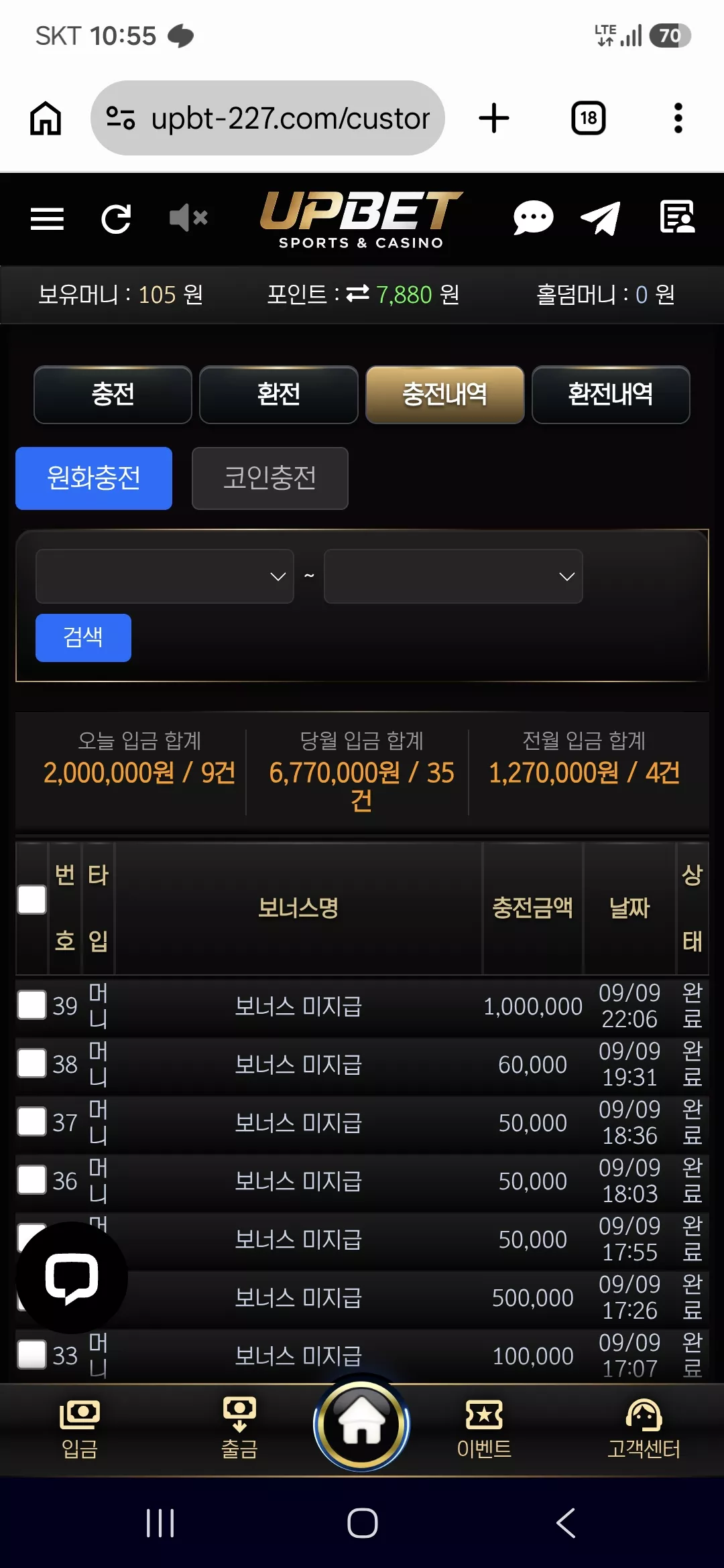
Task: Open 고객센터 in bottom navigation
Action: pos(644,1429)
